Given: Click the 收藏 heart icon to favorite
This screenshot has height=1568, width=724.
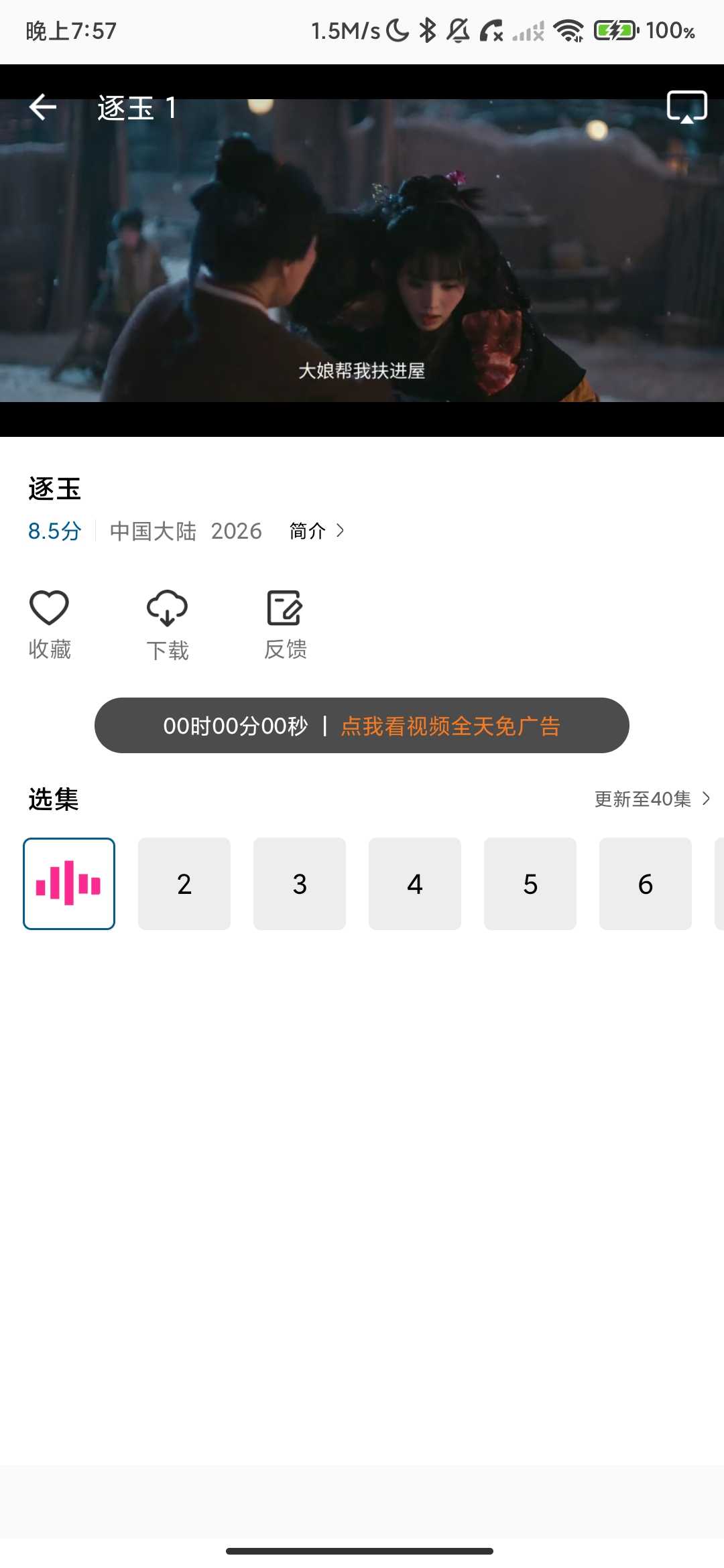Looking at the screenshot, I should [48, 607].
